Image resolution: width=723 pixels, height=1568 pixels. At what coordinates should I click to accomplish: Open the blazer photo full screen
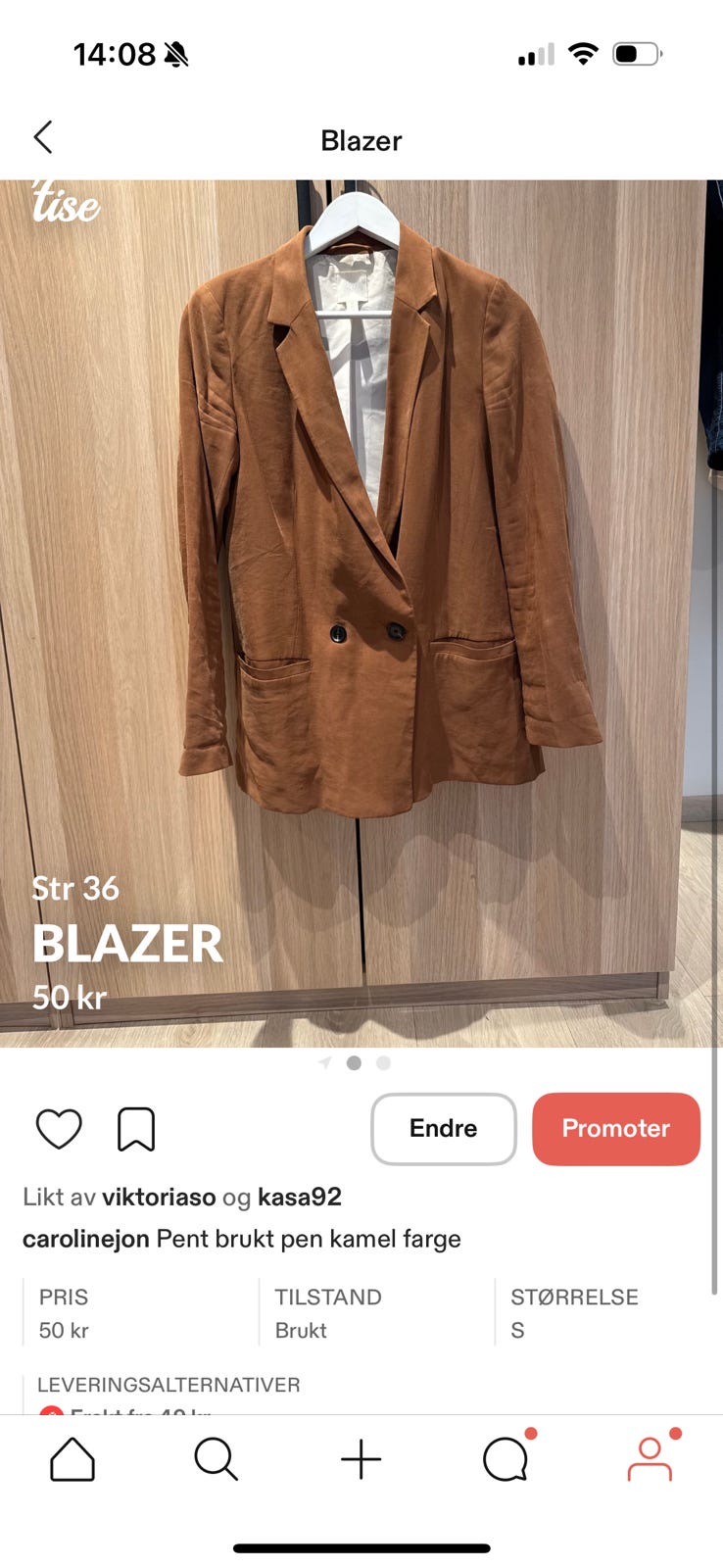point(361,613)
